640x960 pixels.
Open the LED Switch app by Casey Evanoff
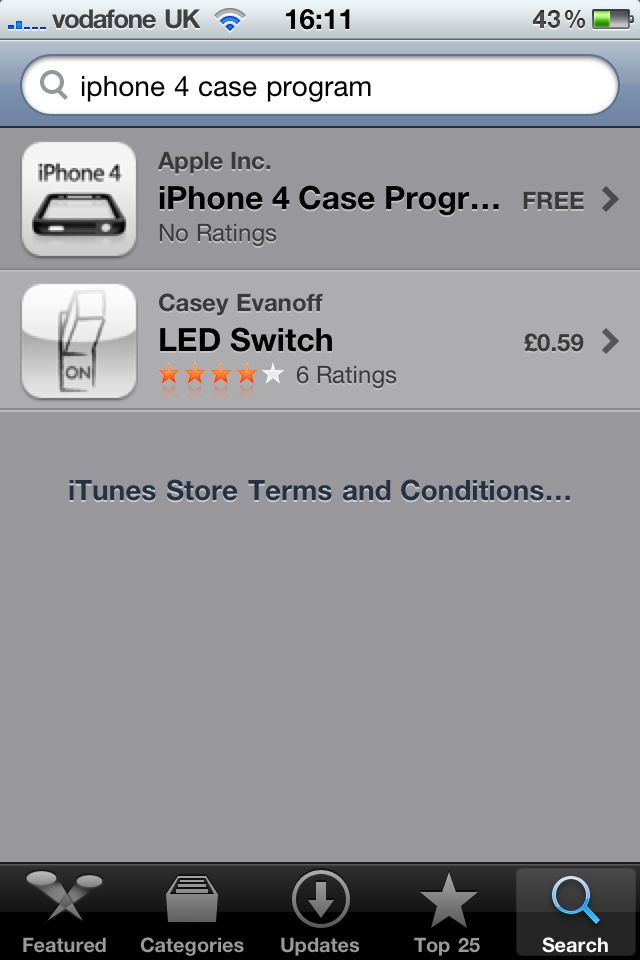tap(320, 340)
